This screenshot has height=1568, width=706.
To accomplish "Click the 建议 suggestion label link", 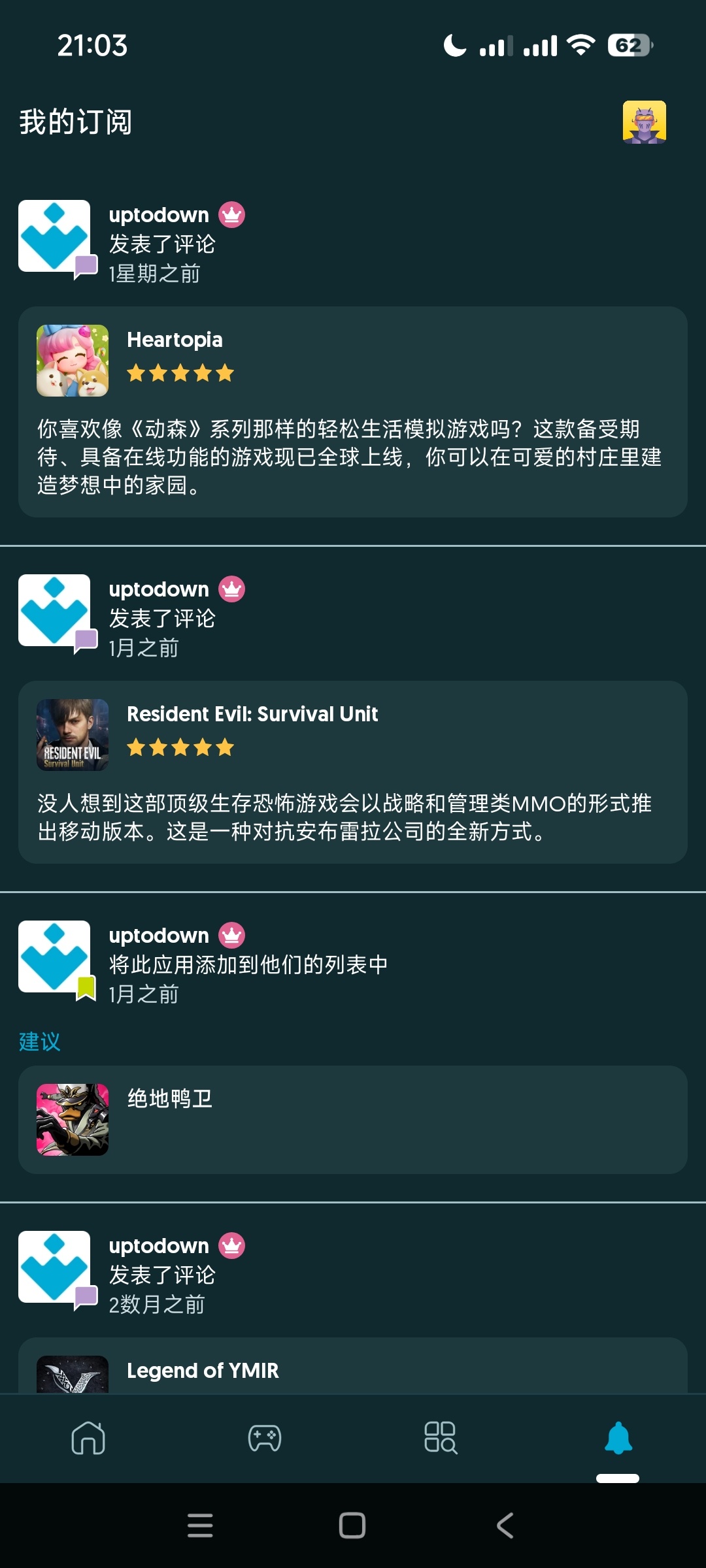I will tap(39, 1042).
